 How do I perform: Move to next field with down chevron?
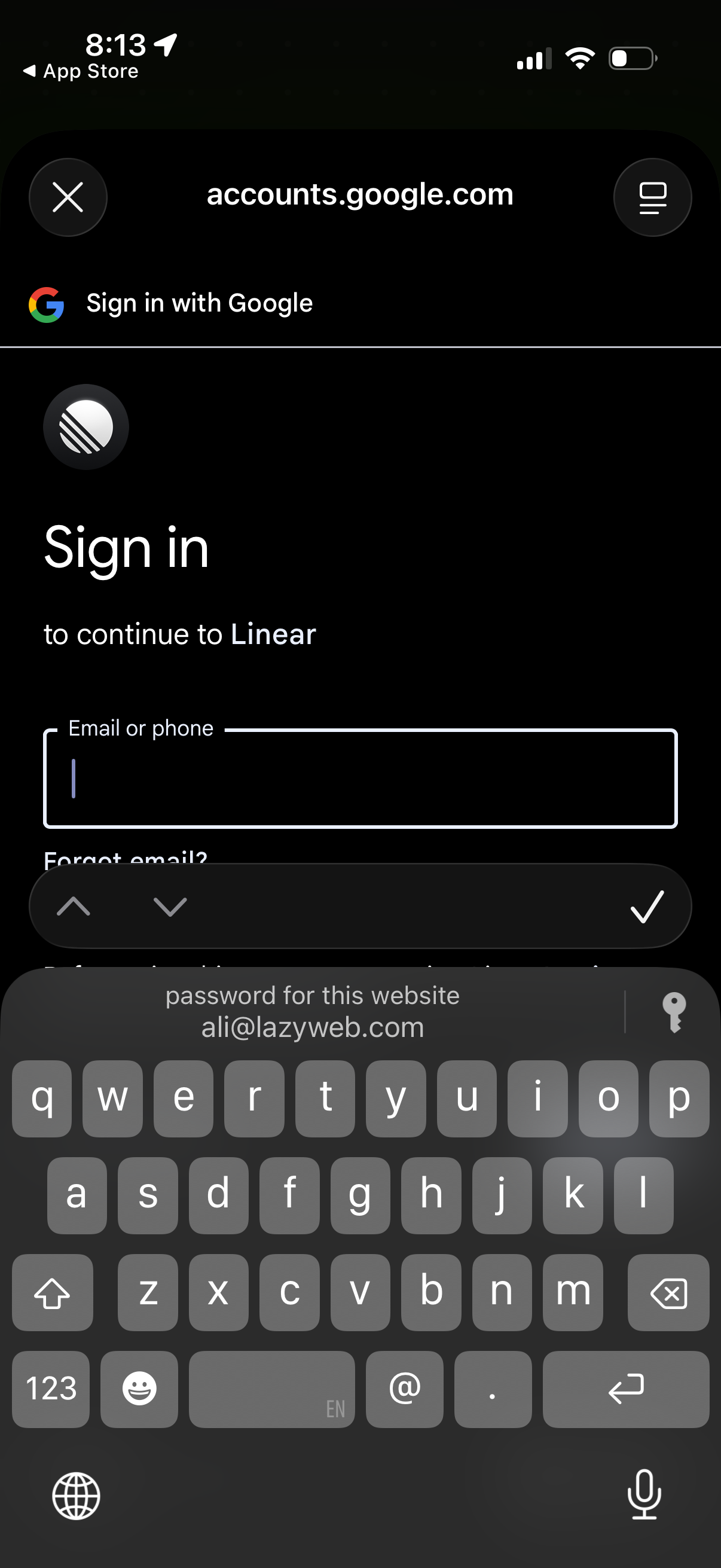click(170, 906)
